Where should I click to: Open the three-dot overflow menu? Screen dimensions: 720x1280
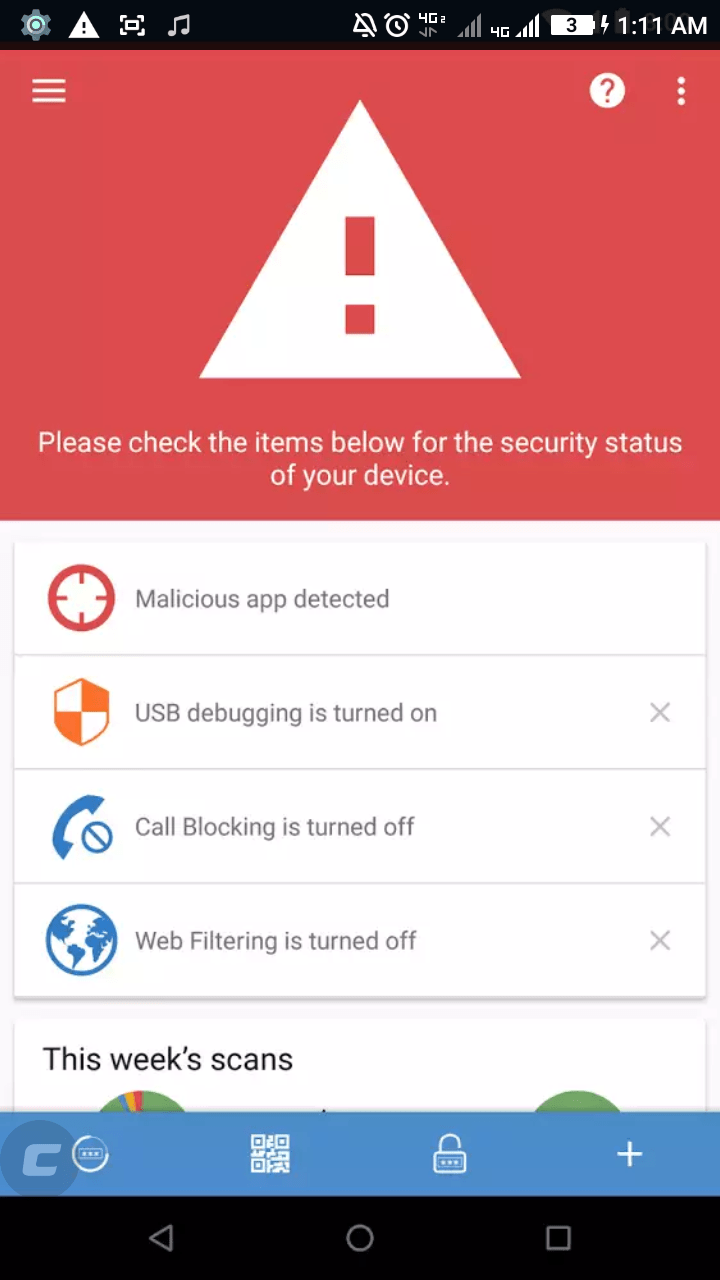pos(681,91)
